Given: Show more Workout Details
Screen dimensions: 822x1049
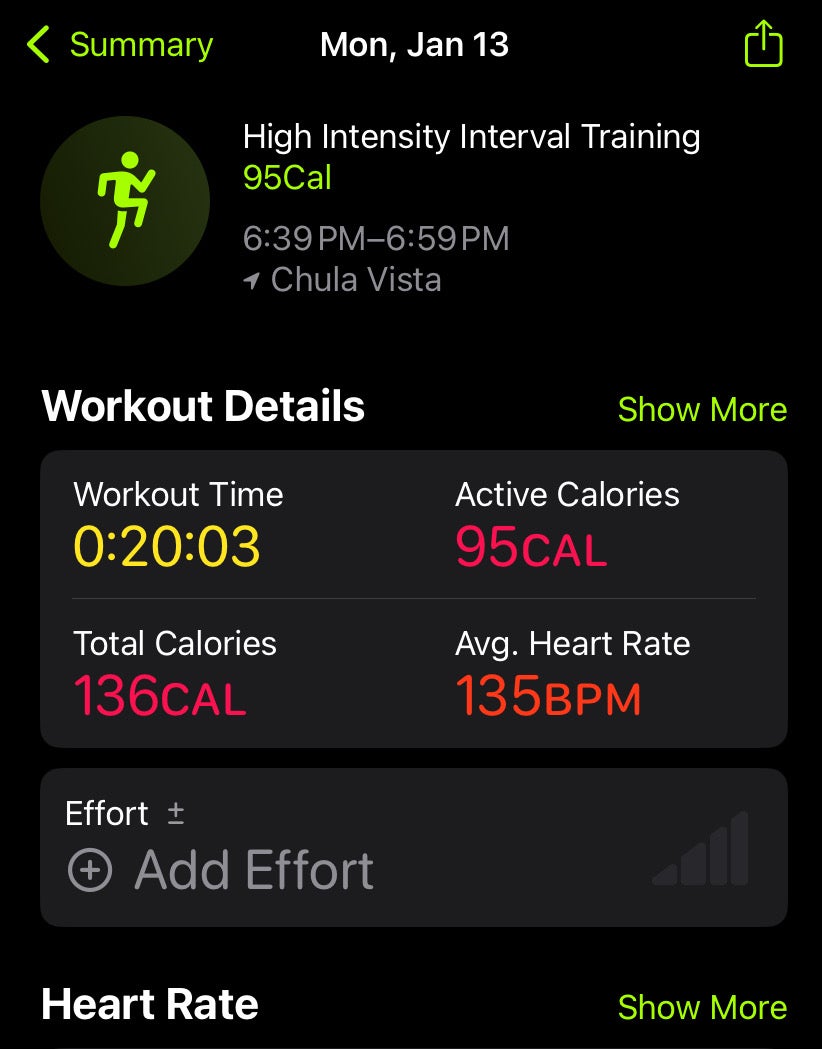Looking at the screenshot, I should pos(702,409).
